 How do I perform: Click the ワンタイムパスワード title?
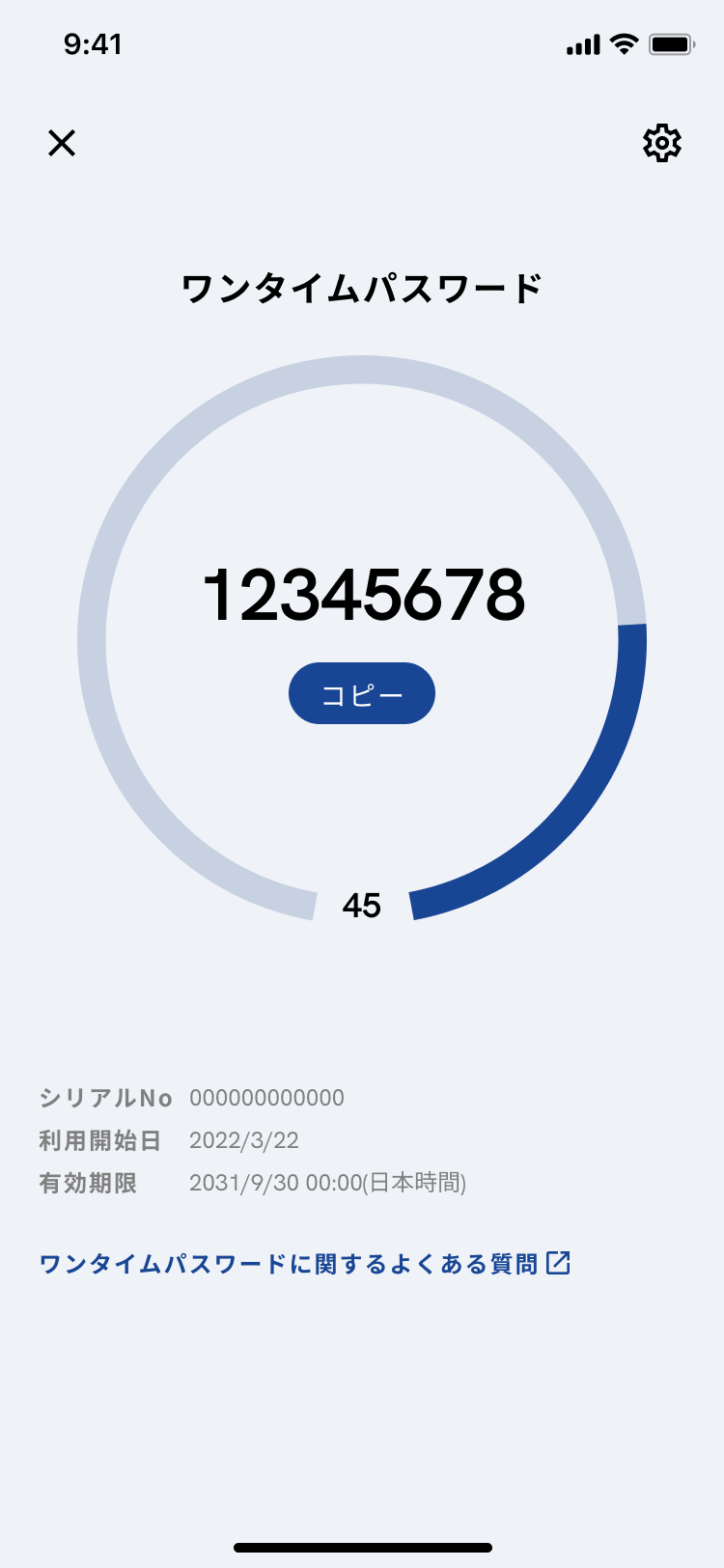tap(361, 286)
